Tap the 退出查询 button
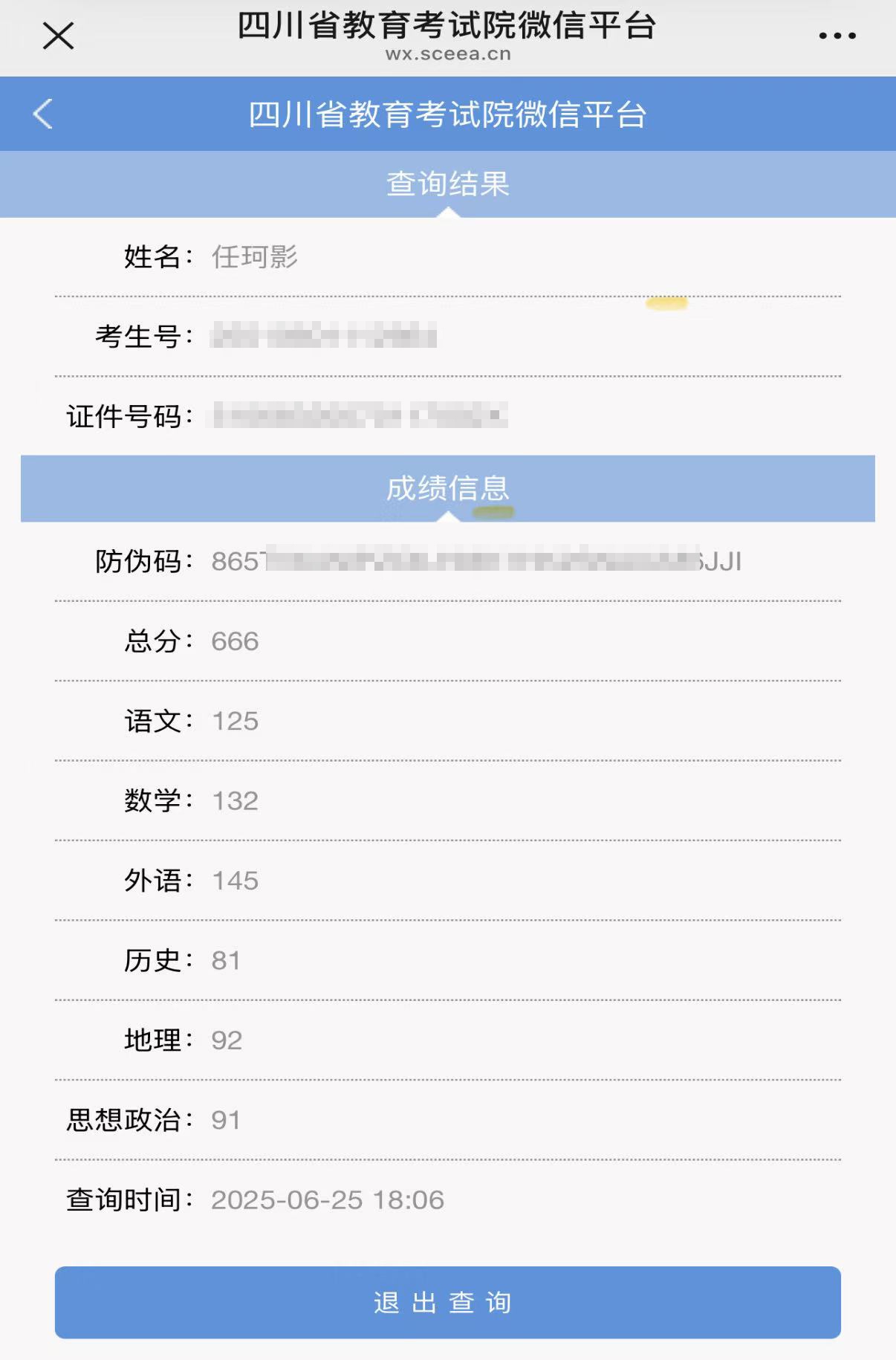Screen dimensions: 896x1360 pos(447,1303)
